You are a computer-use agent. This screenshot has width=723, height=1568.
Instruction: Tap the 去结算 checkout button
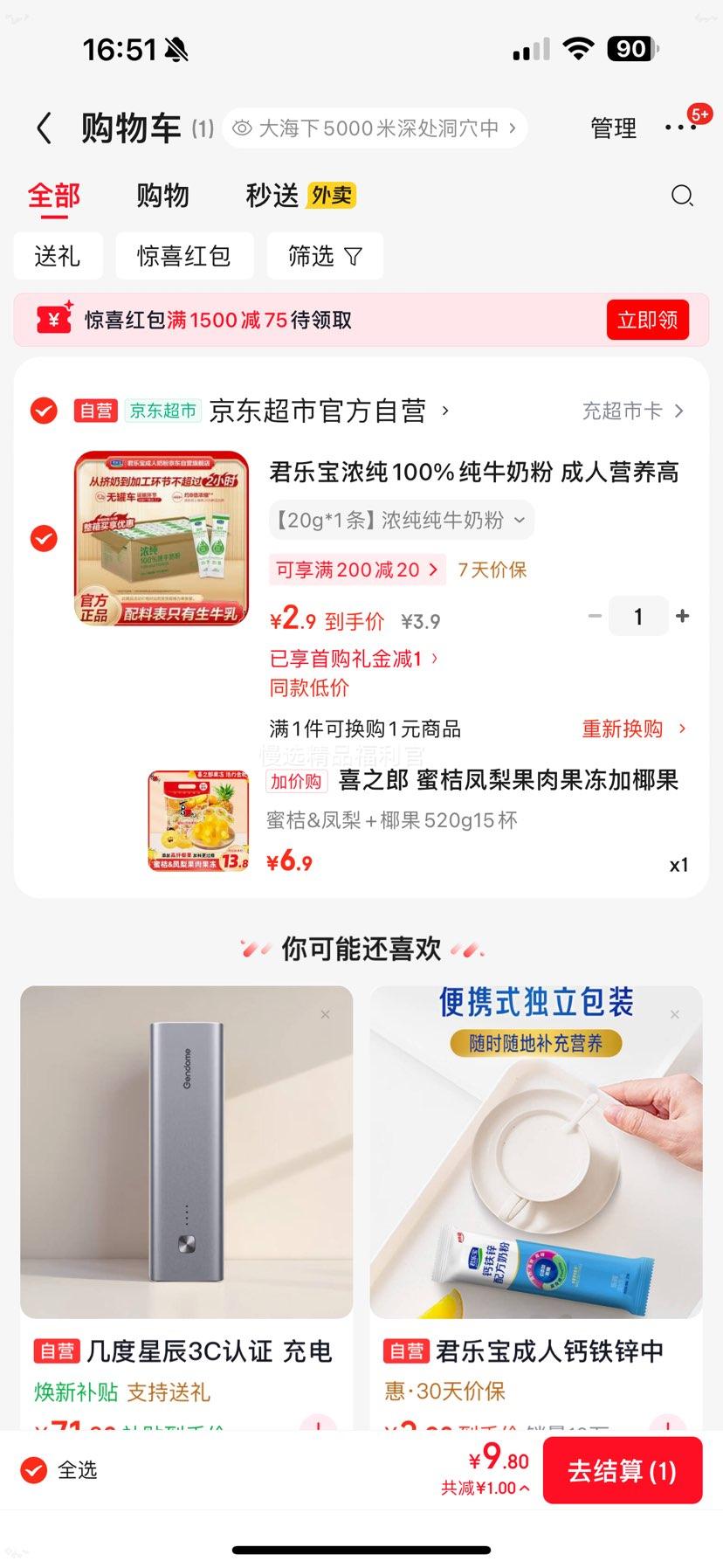[622, 1470]
